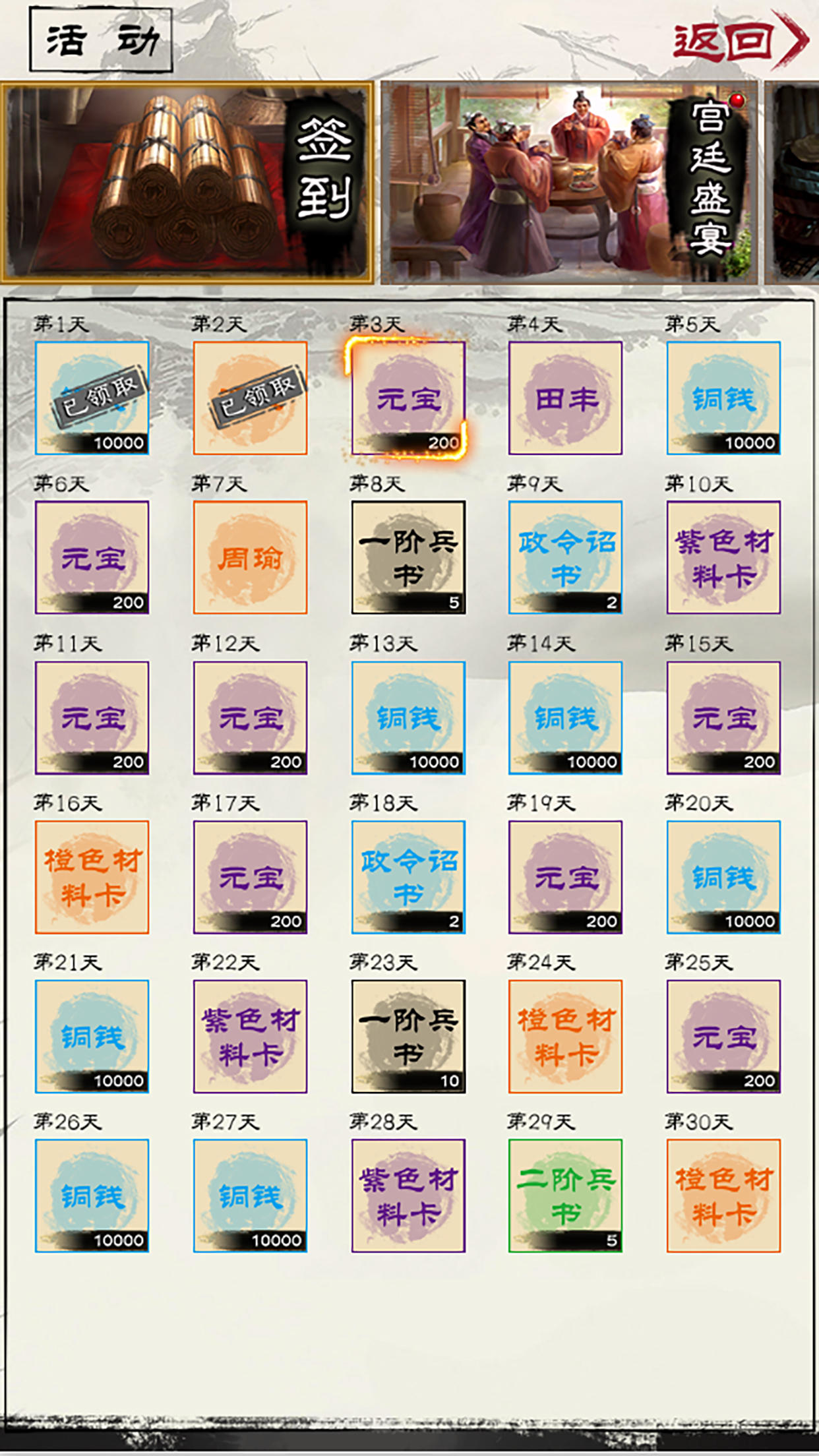
Task: Claim the day 3 元宝 200 reward
Action: pyautogui.click(x=408, y=398)
